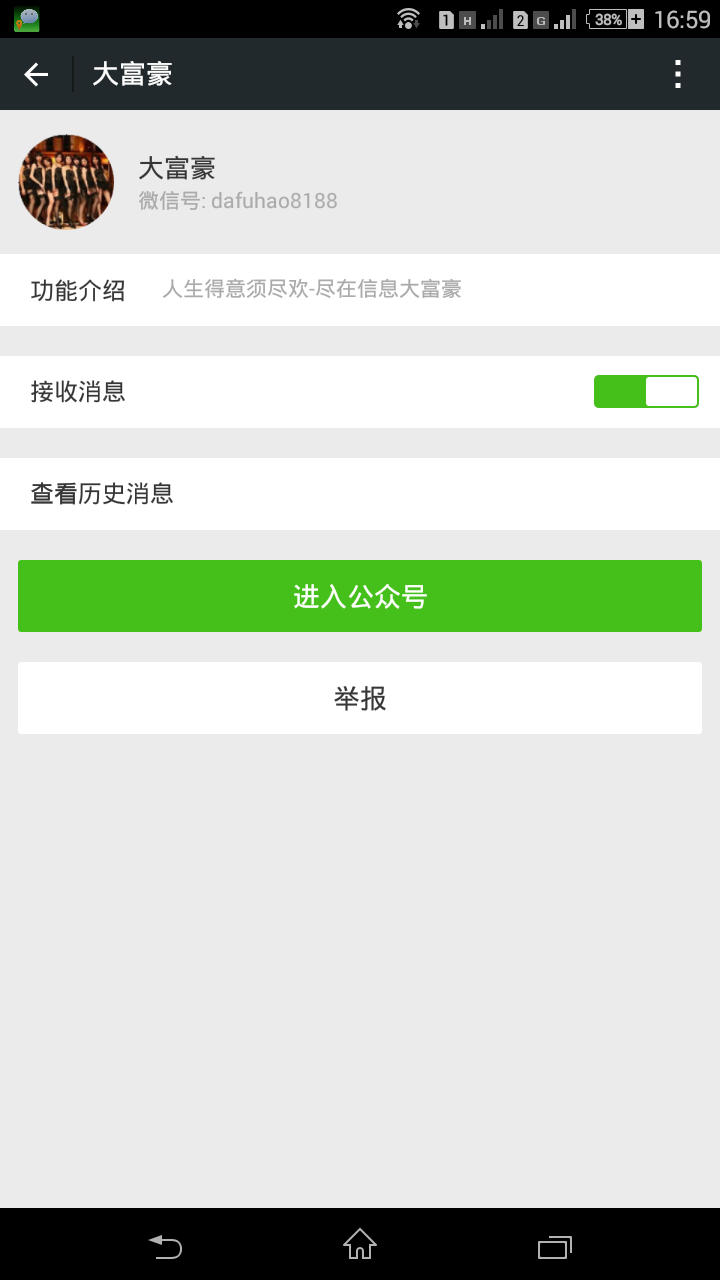The width and height of the screenshot is (720, 1280).
Task: Click the back arrow in title bar
Action: [35, 73]
